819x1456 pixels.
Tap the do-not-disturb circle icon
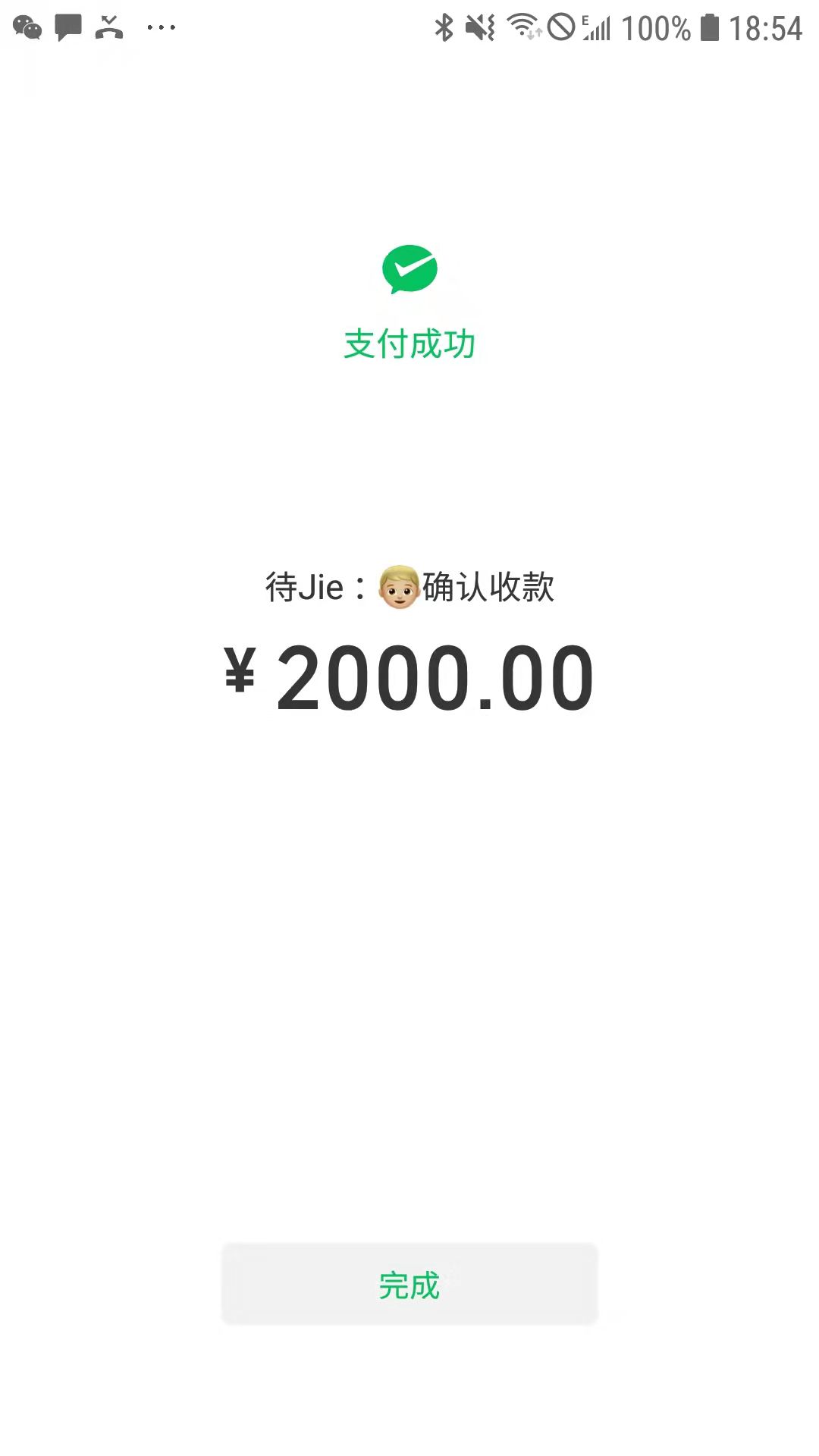560,29
